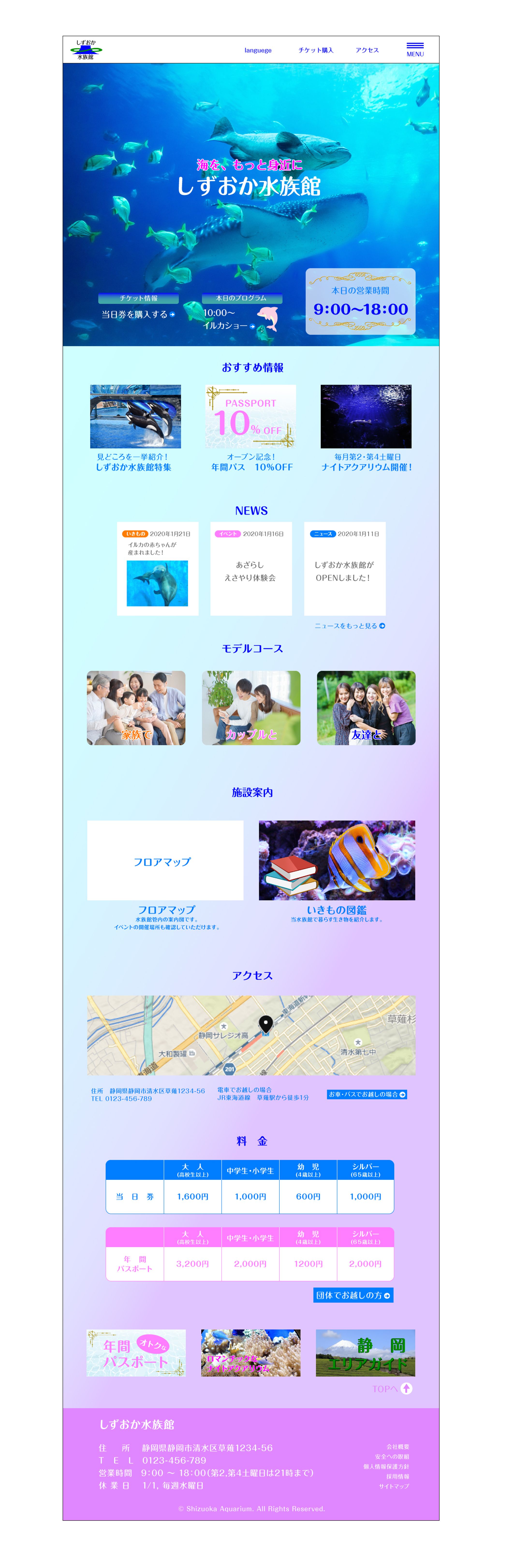The height and width of the screenshot is (1568, 528).
Task: Open the MENU hamburger button
Action: point(415,49)
